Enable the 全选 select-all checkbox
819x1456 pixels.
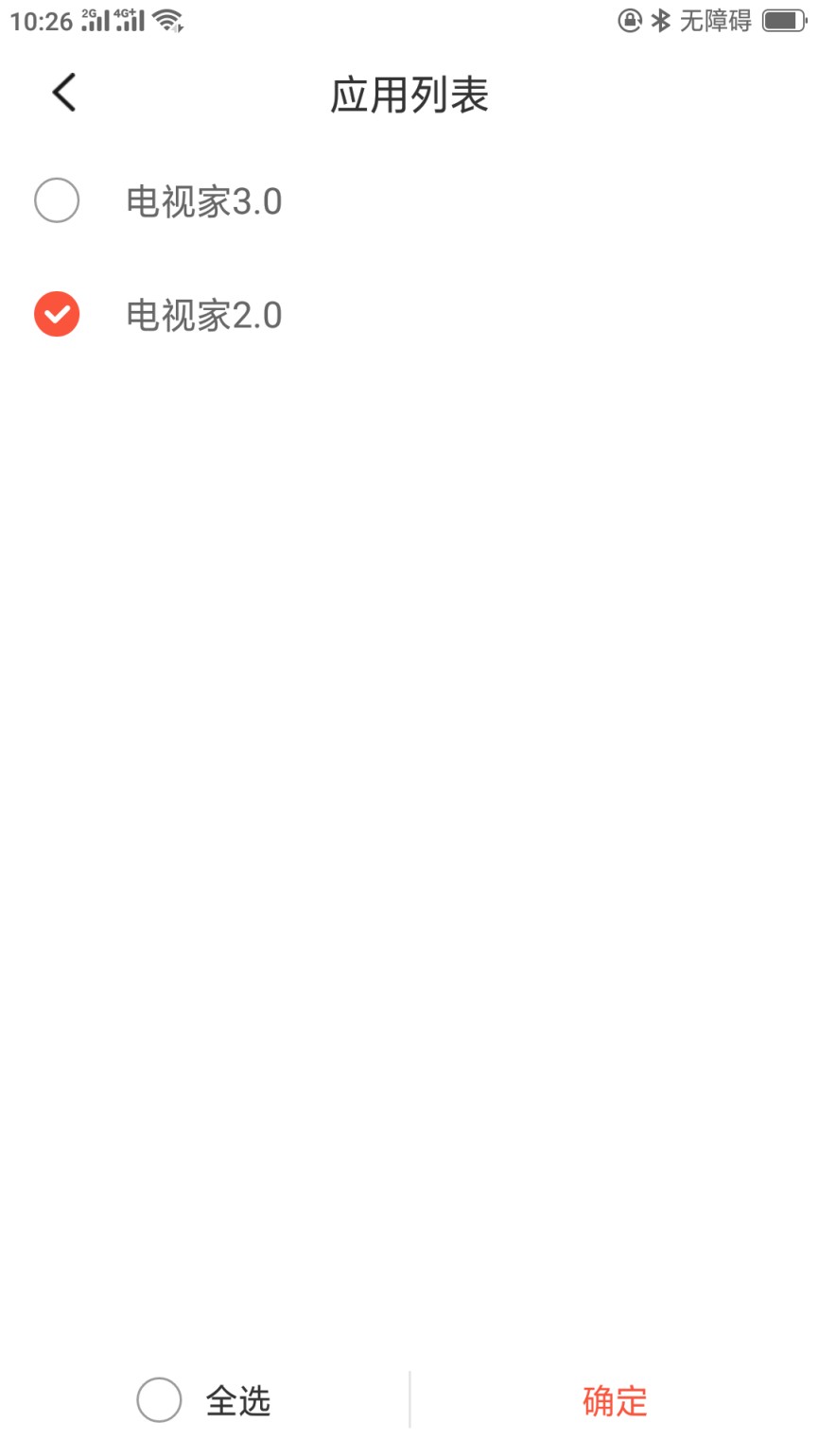[159, 1401]
